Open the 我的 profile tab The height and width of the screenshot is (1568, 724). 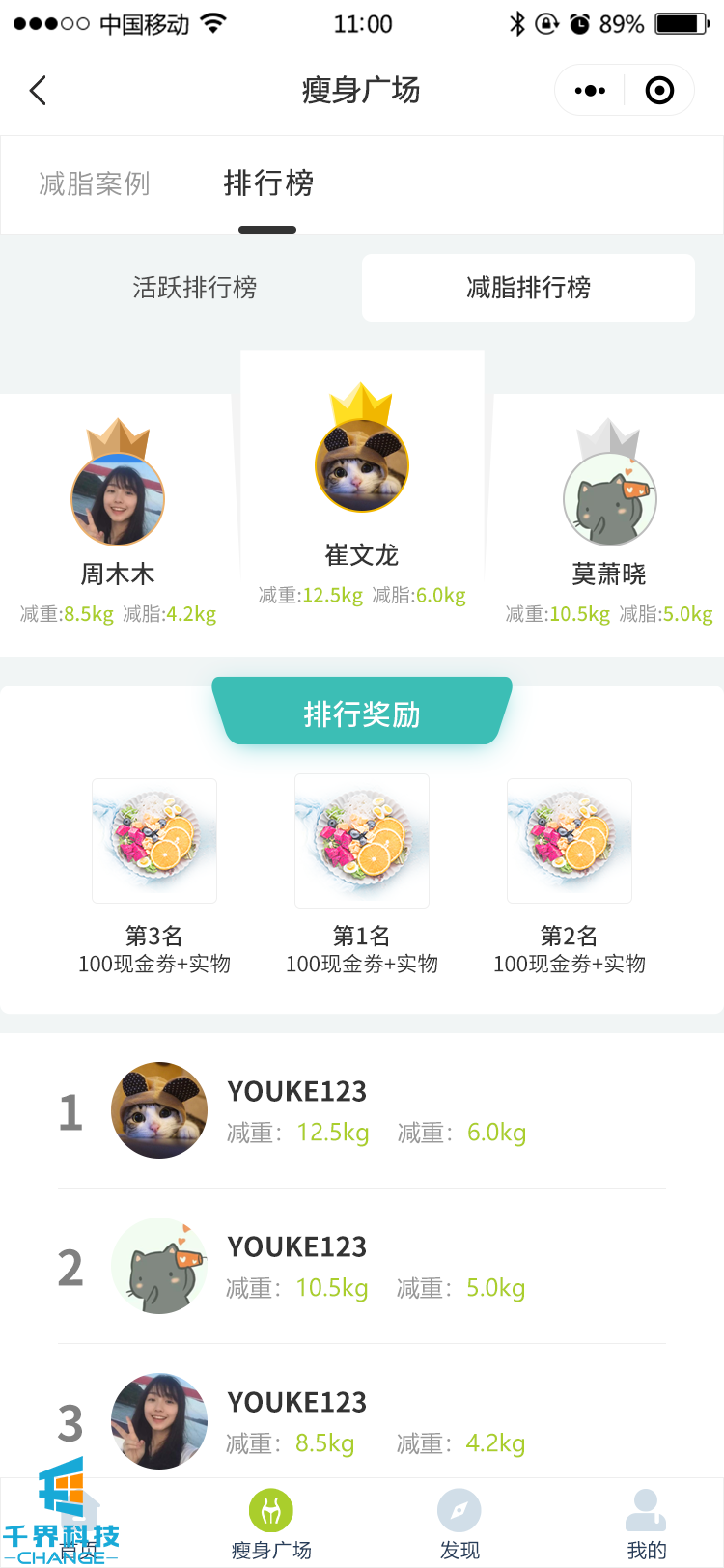pos(646,1524)
